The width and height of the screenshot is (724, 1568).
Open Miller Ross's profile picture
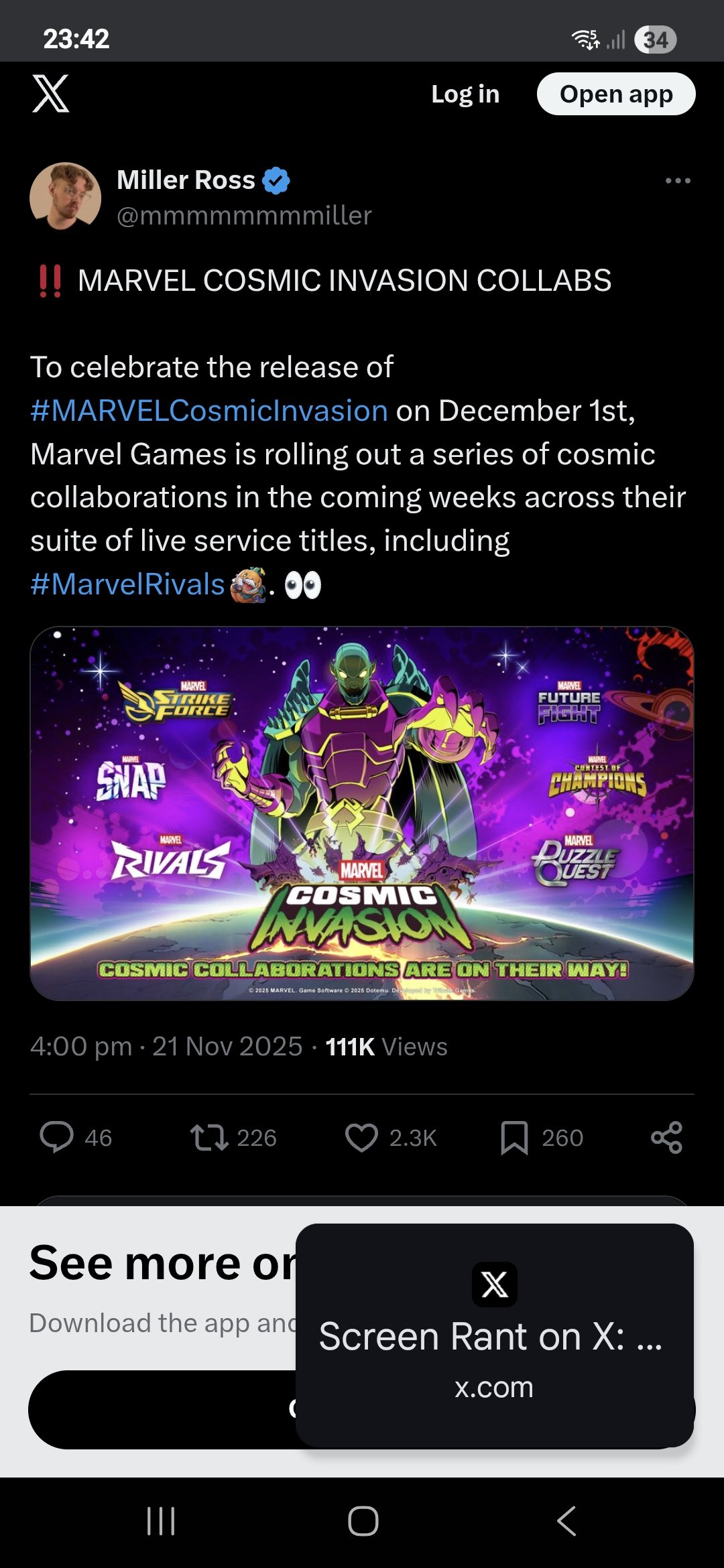click(65, 197)
